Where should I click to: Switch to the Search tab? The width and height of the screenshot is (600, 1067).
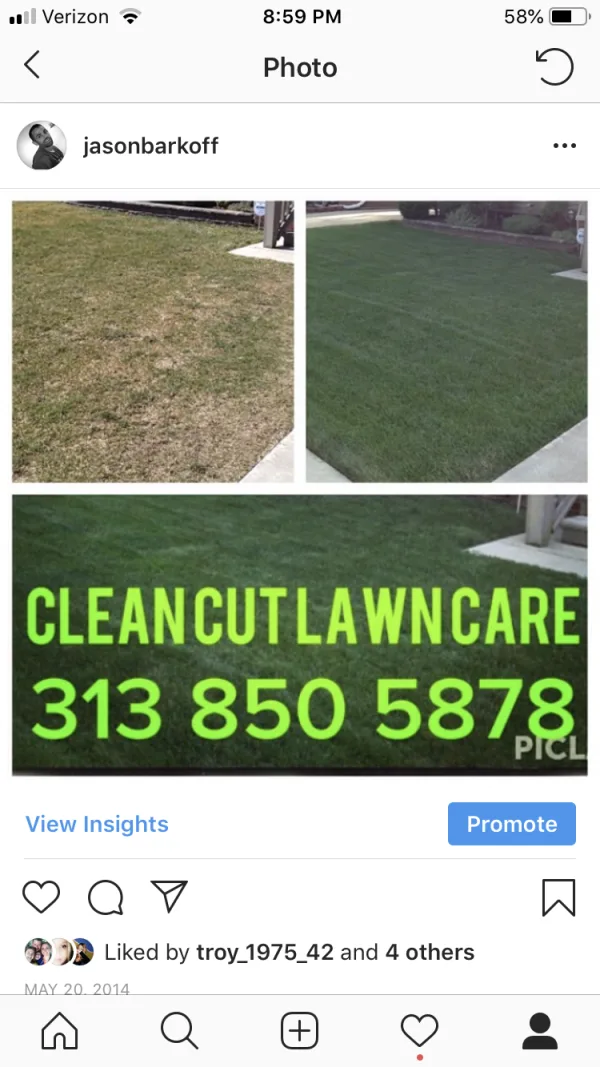tap(179, 1030)
